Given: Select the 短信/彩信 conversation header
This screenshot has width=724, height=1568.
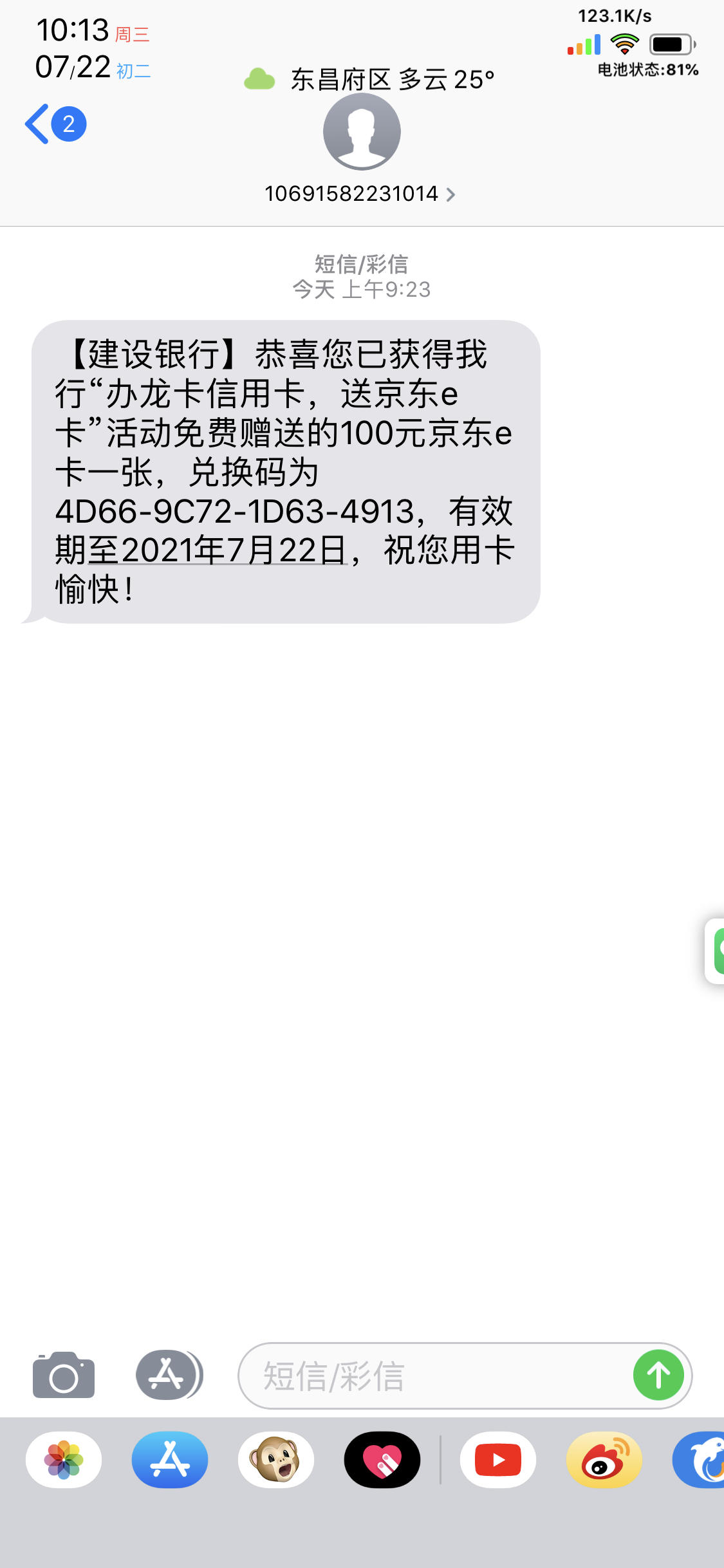Looking at the screenshot, I should (362, 265).
